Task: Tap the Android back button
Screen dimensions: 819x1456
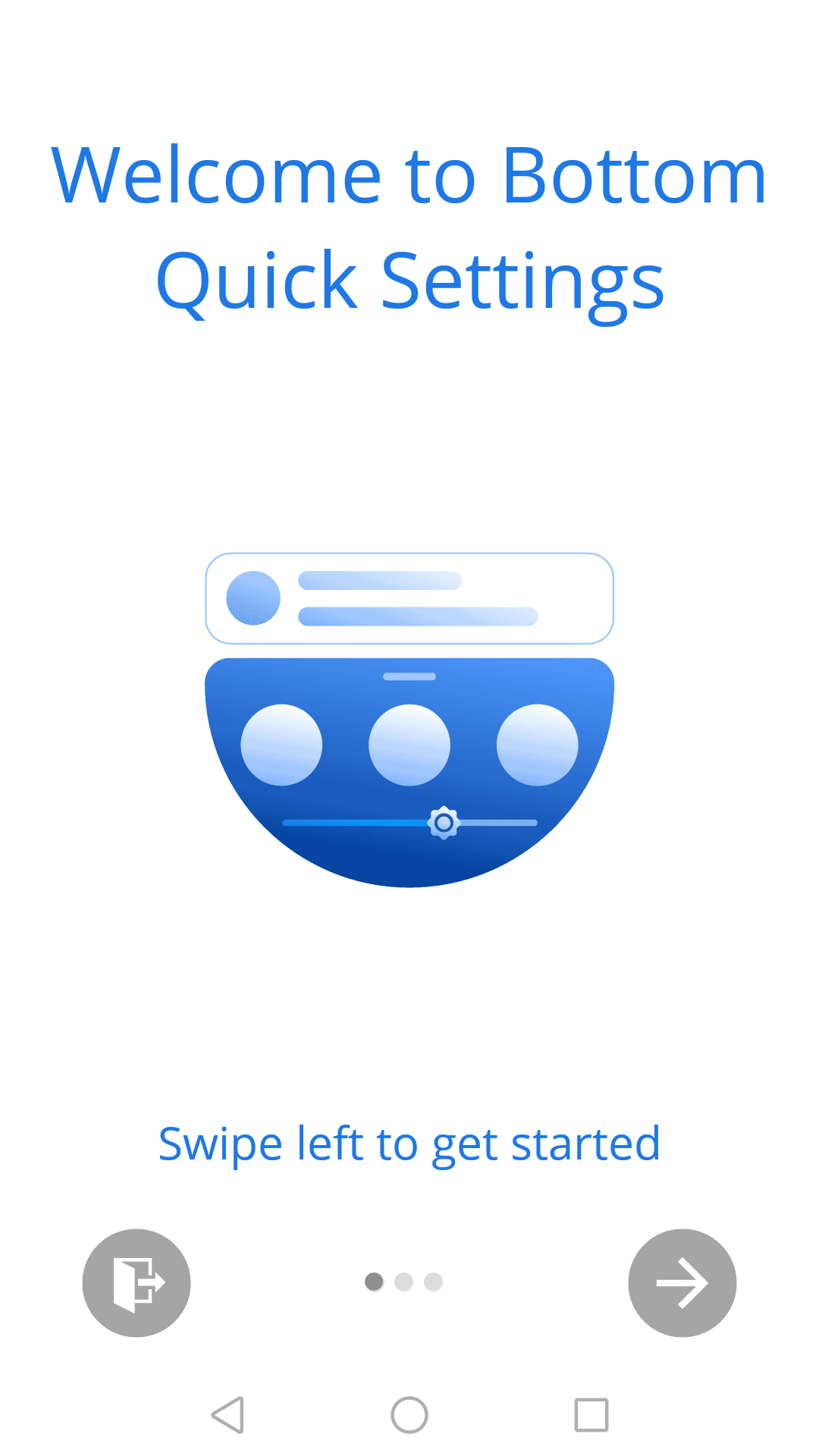Action: tap(227, 1415)
